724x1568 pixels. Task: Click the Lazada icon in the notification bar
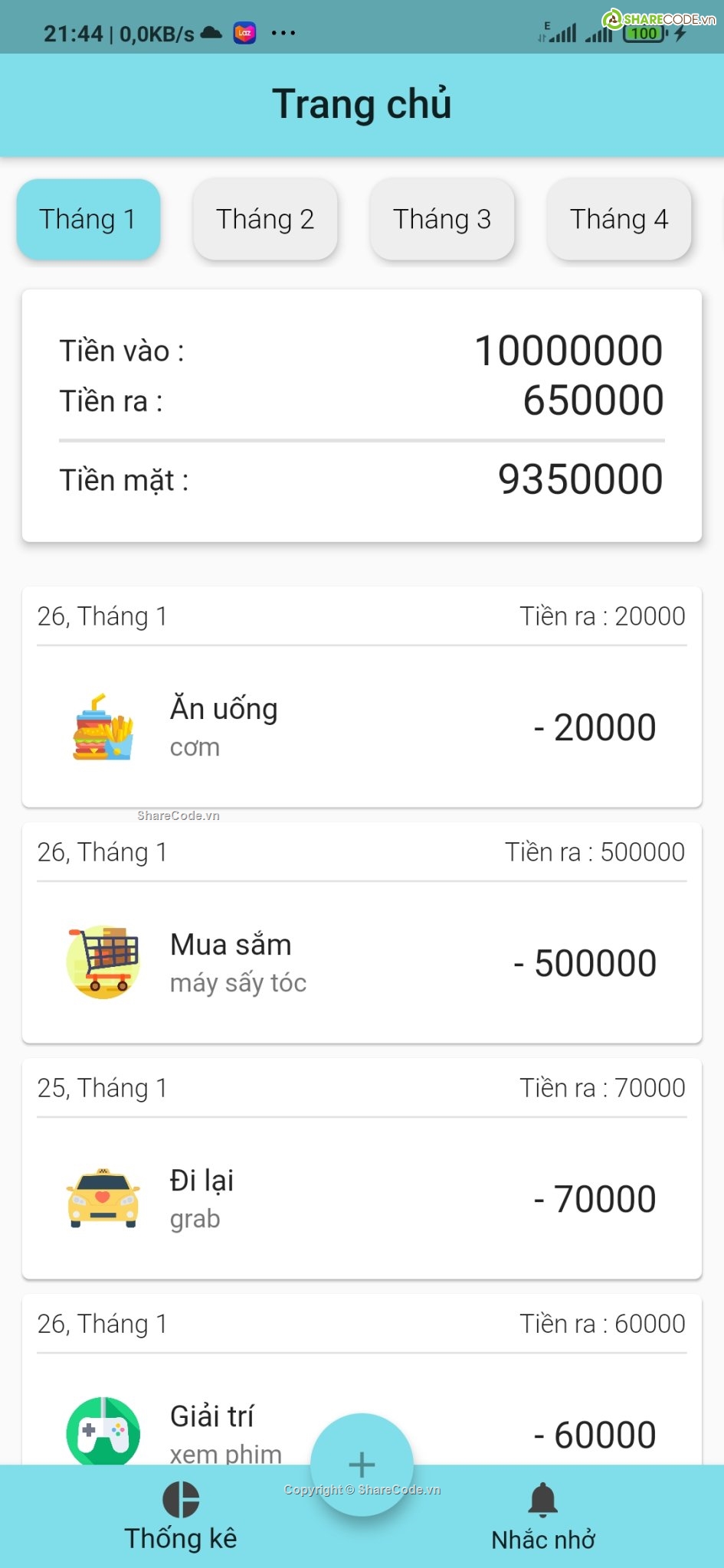click(244, 32)
